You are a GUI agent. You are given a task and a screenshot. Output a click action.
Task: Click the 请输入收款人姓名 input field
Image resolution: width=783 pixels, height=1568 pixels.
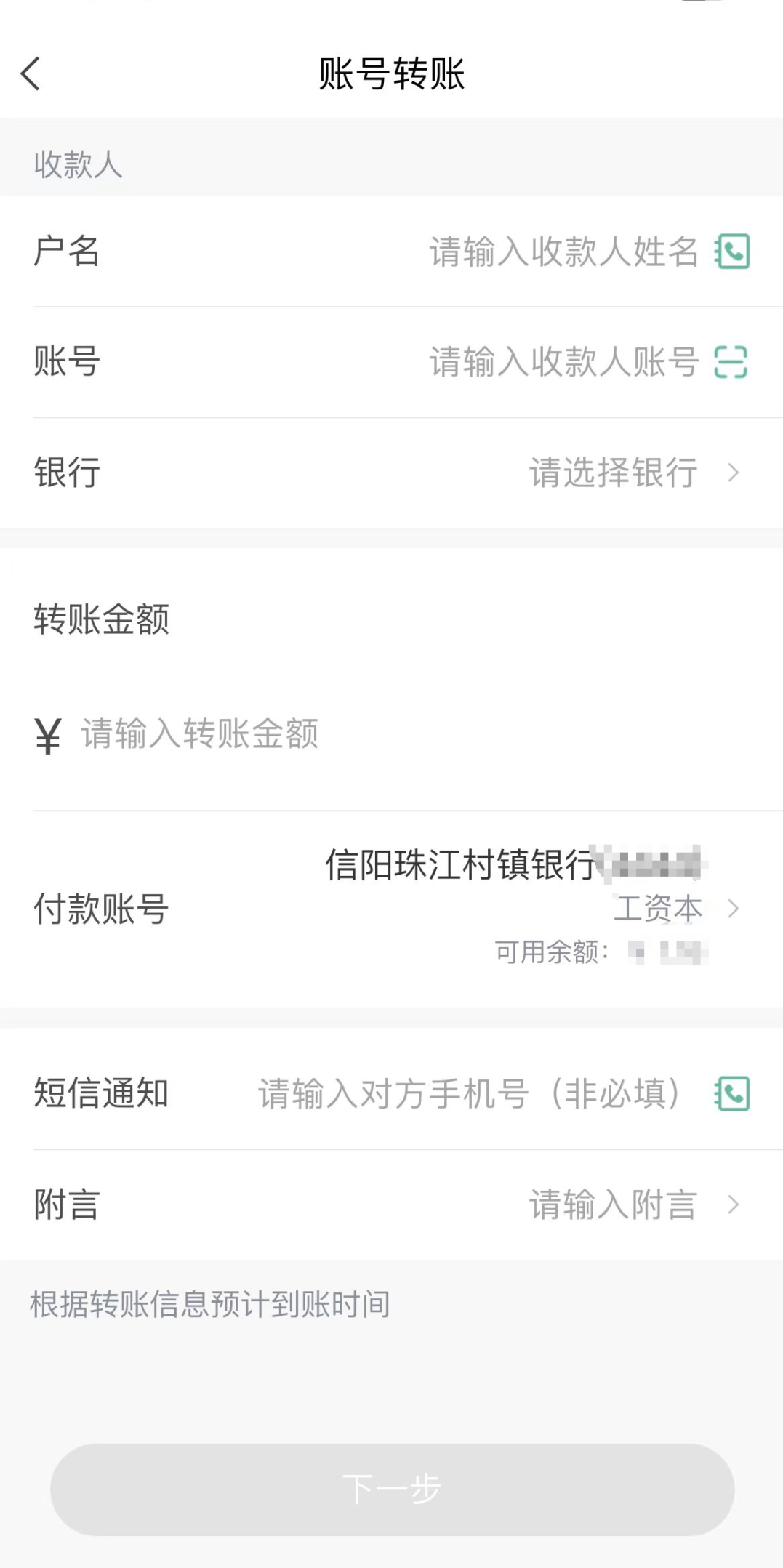tap(562, 253)
